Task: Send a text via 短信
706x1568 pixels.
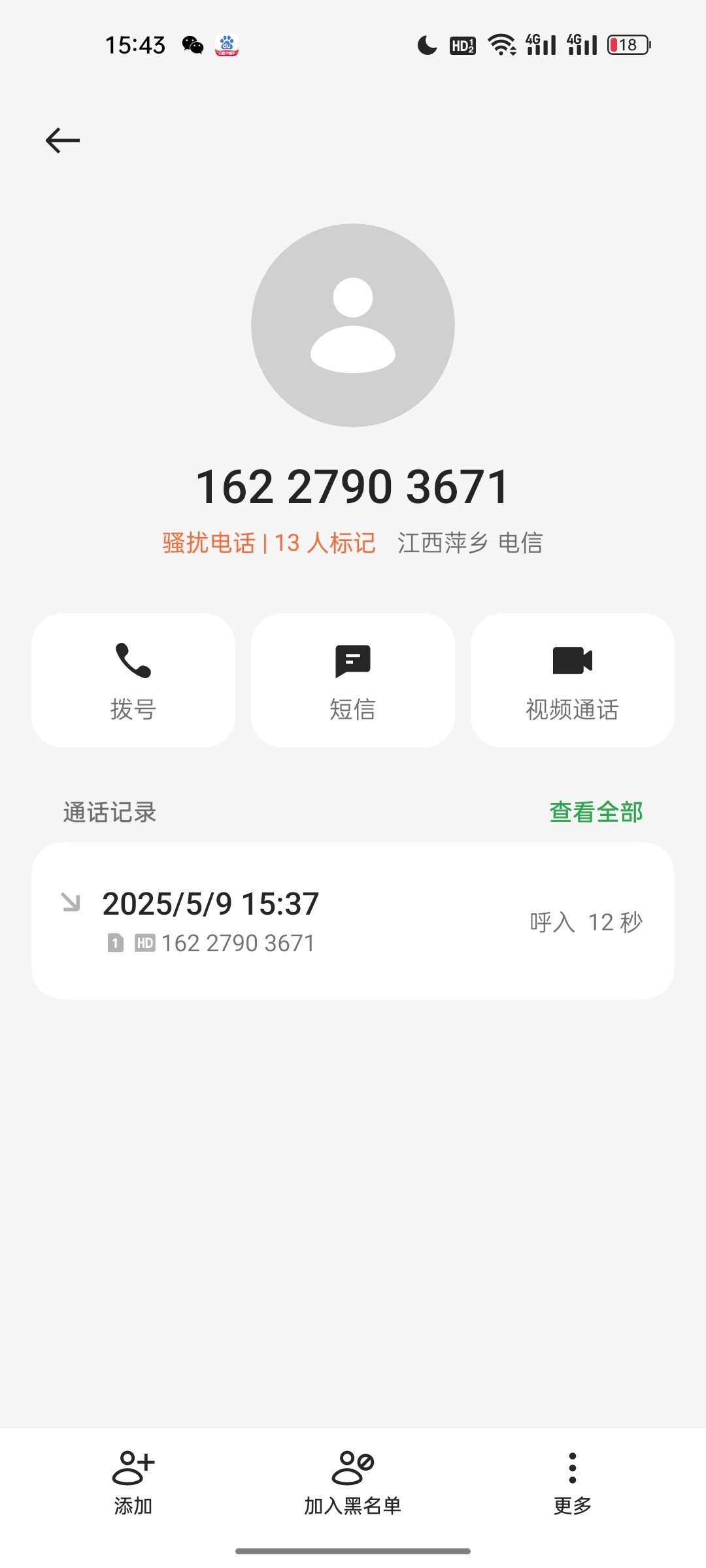Action: [353, 680]
